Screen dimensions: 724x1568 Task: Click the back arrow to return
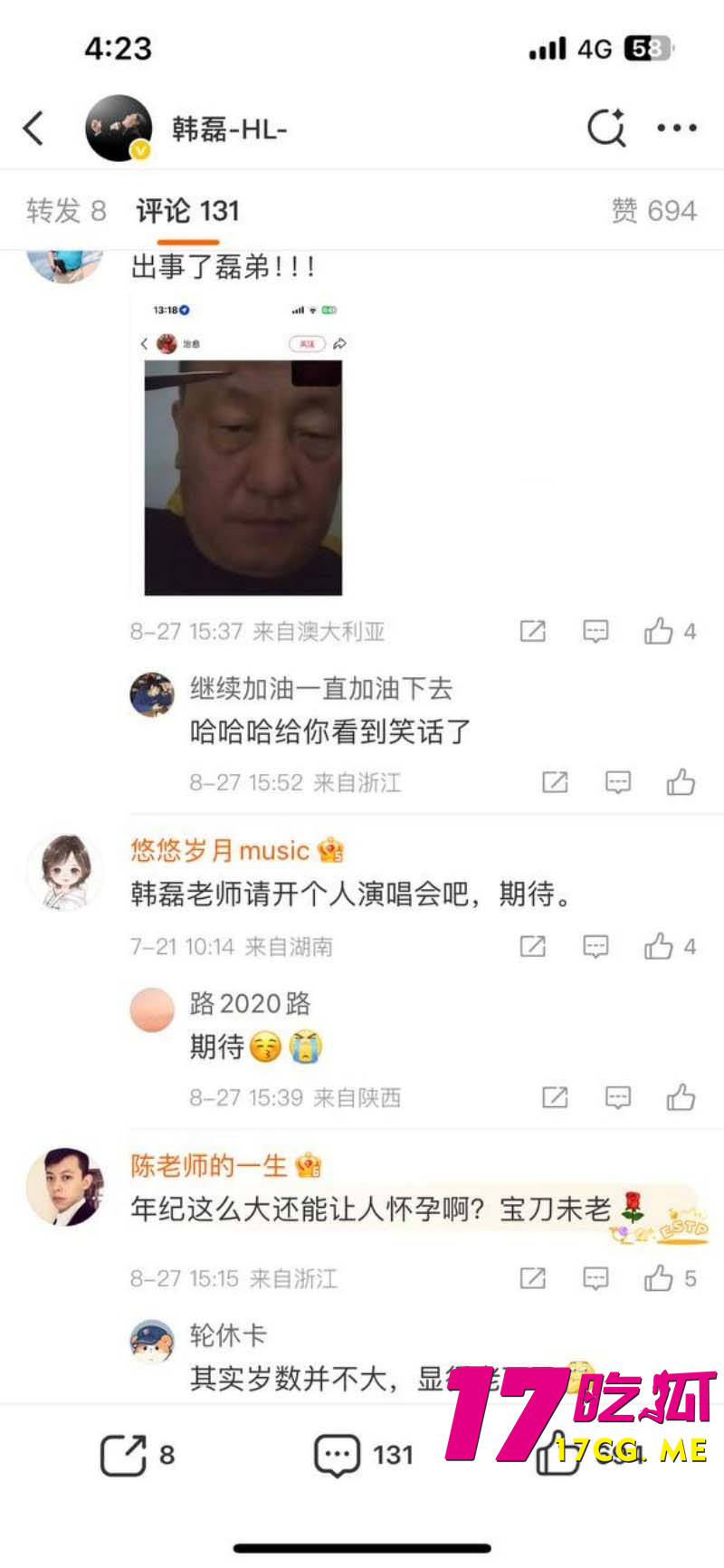[33, 128]
